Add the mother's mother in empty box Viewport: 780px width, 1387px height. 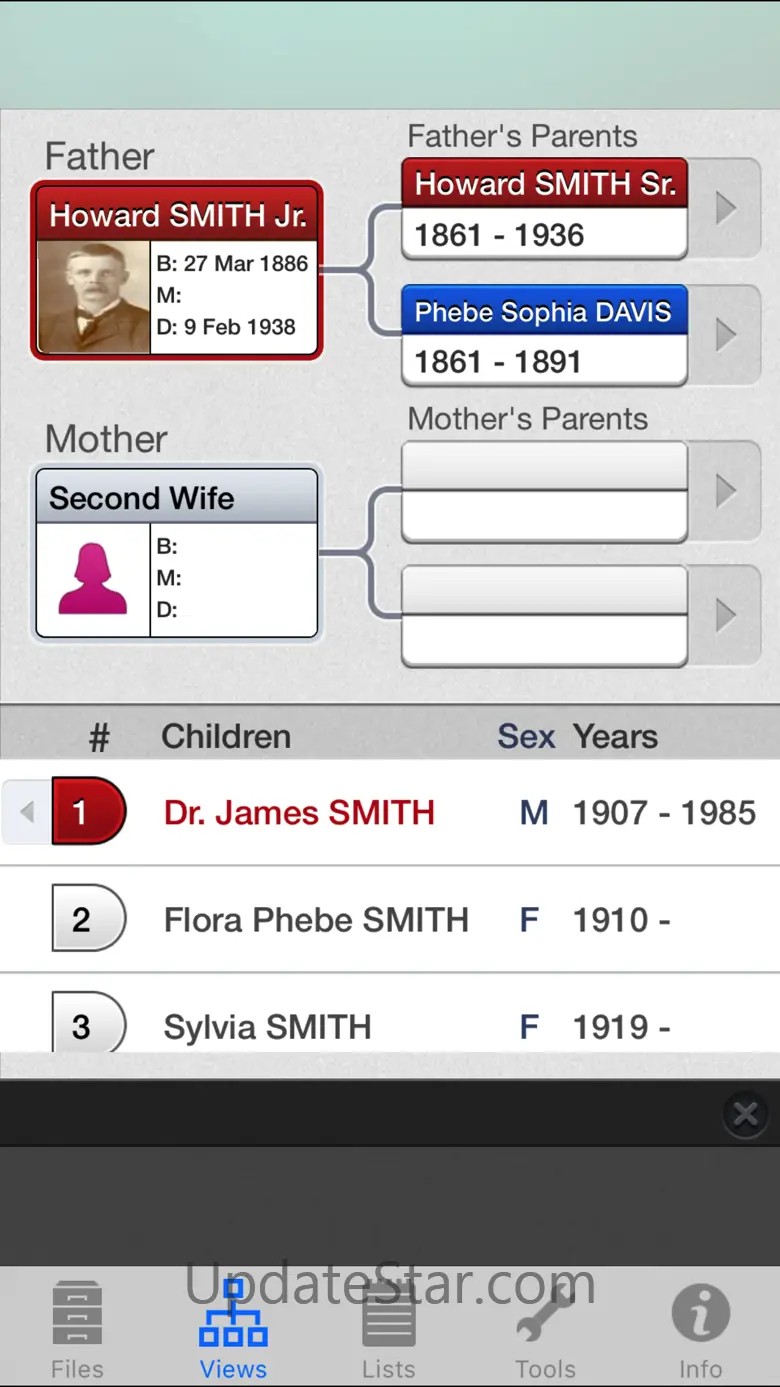click(x=544, y=615)
